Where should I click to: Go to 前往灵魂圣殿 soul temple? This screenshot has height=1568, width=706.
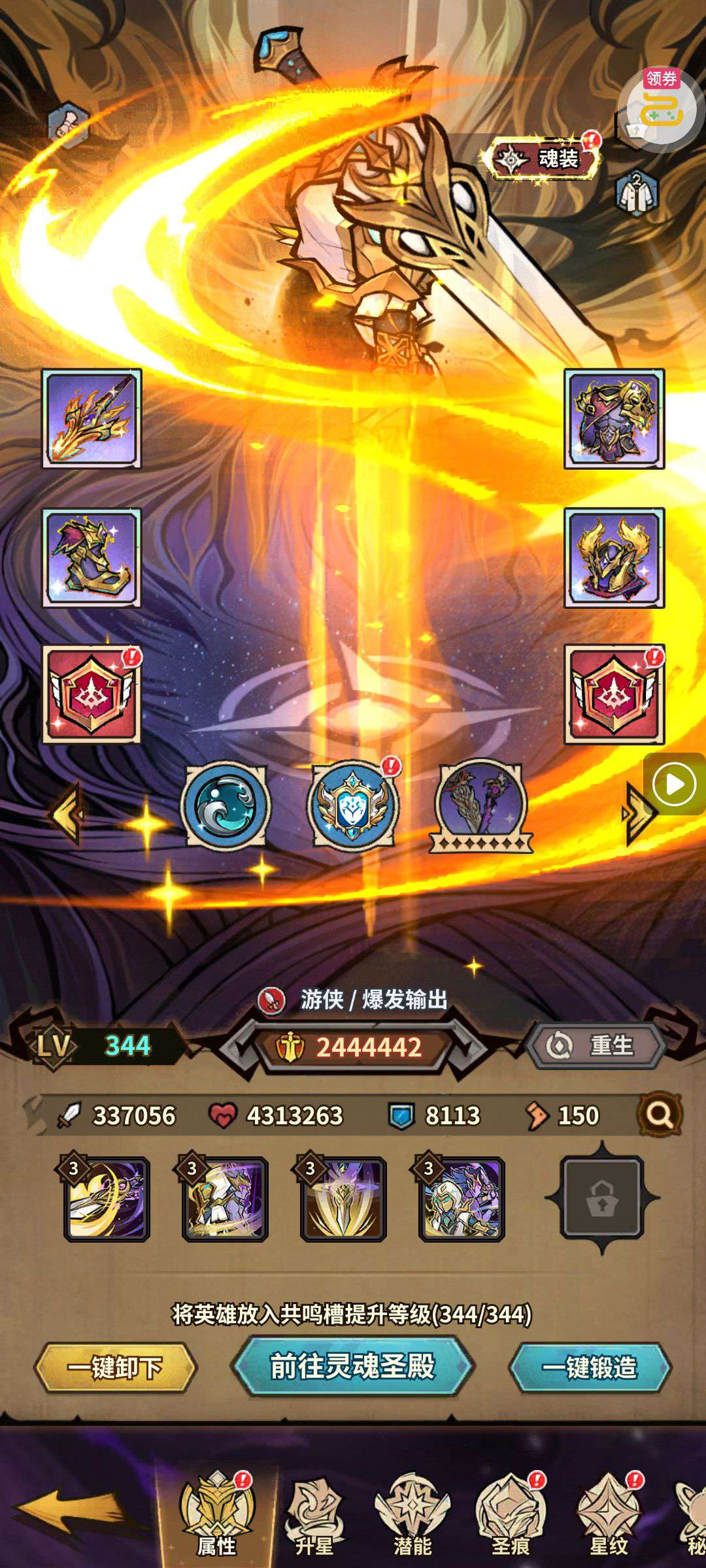(x=353, y=1365)
